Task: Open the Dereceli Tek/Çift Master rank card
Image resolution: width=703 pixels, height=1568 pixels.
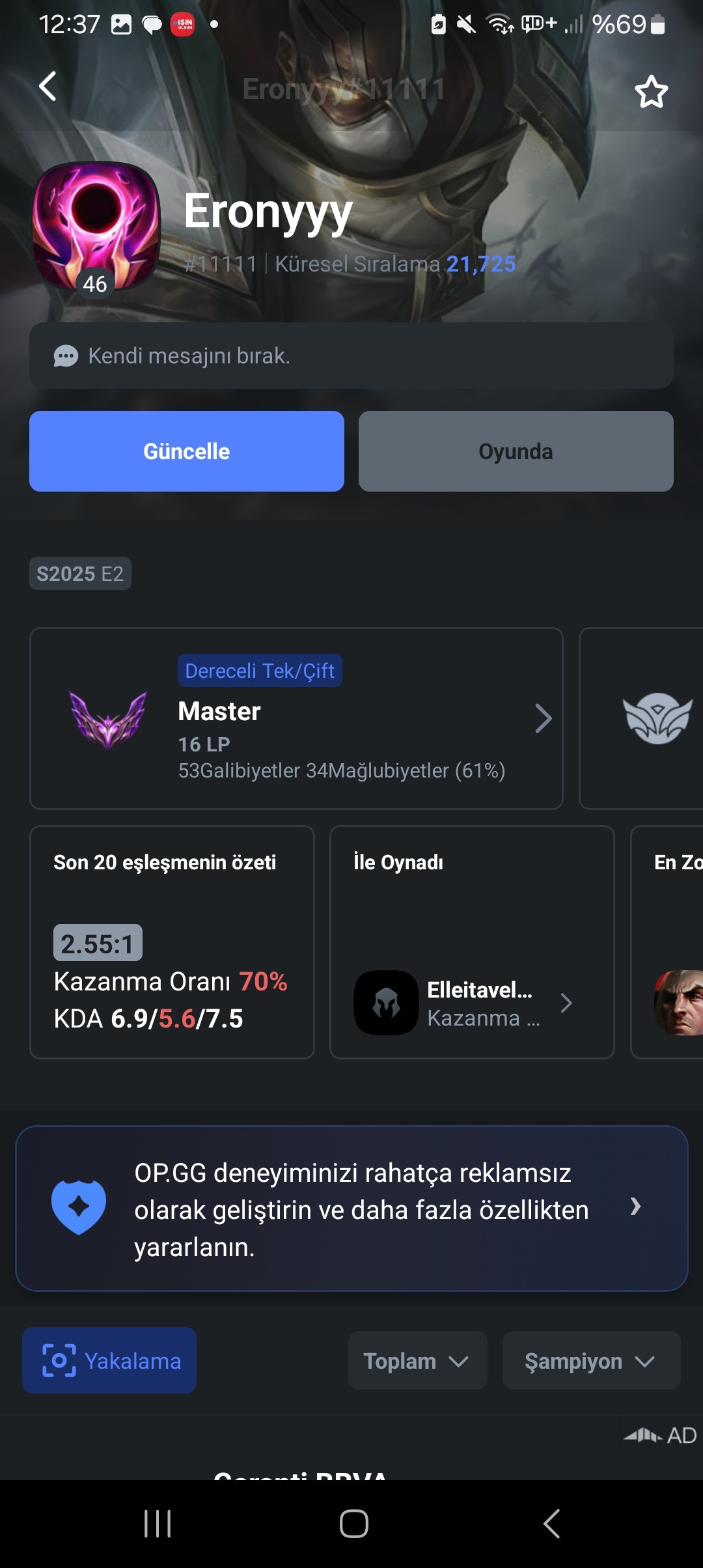Action: click(296, 718)
